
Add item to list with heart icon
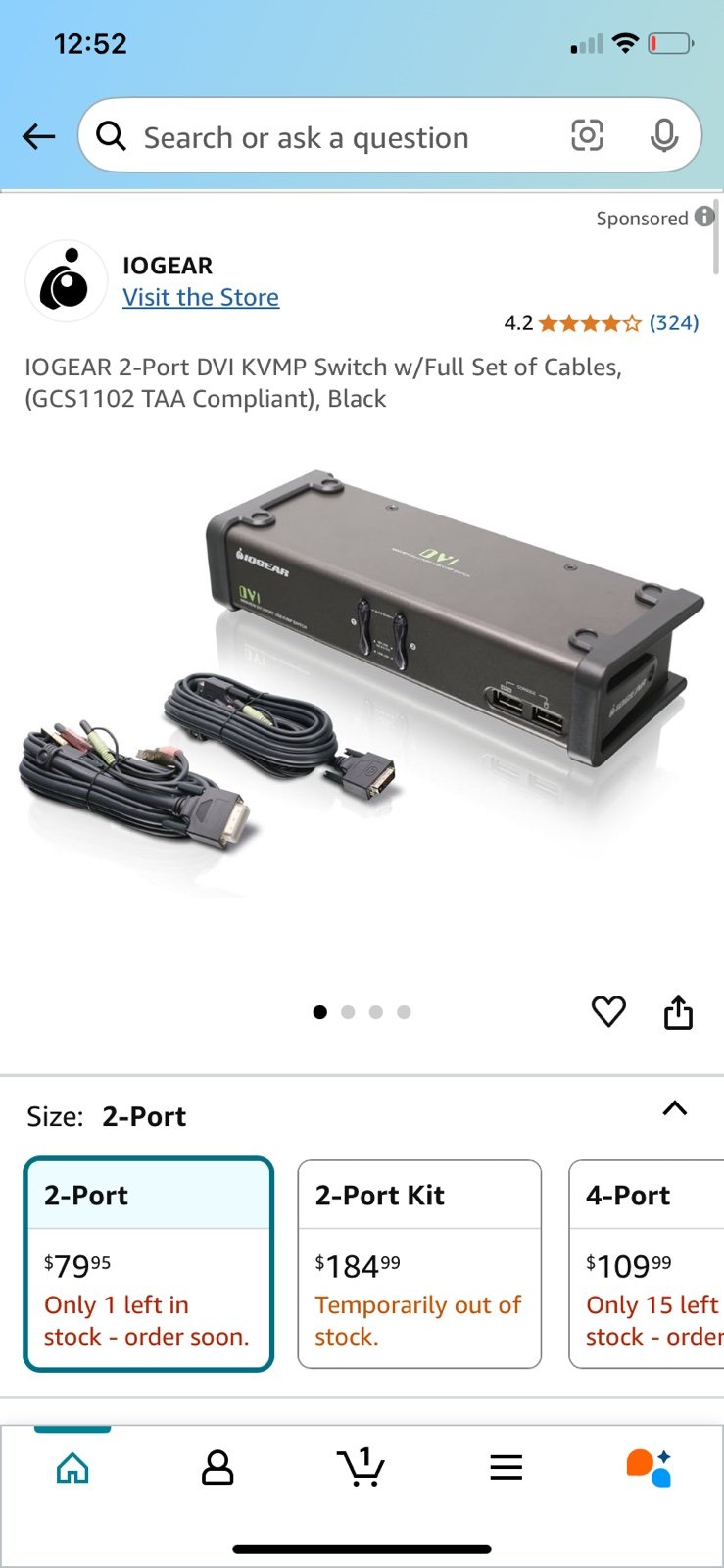pos(608,1011)
